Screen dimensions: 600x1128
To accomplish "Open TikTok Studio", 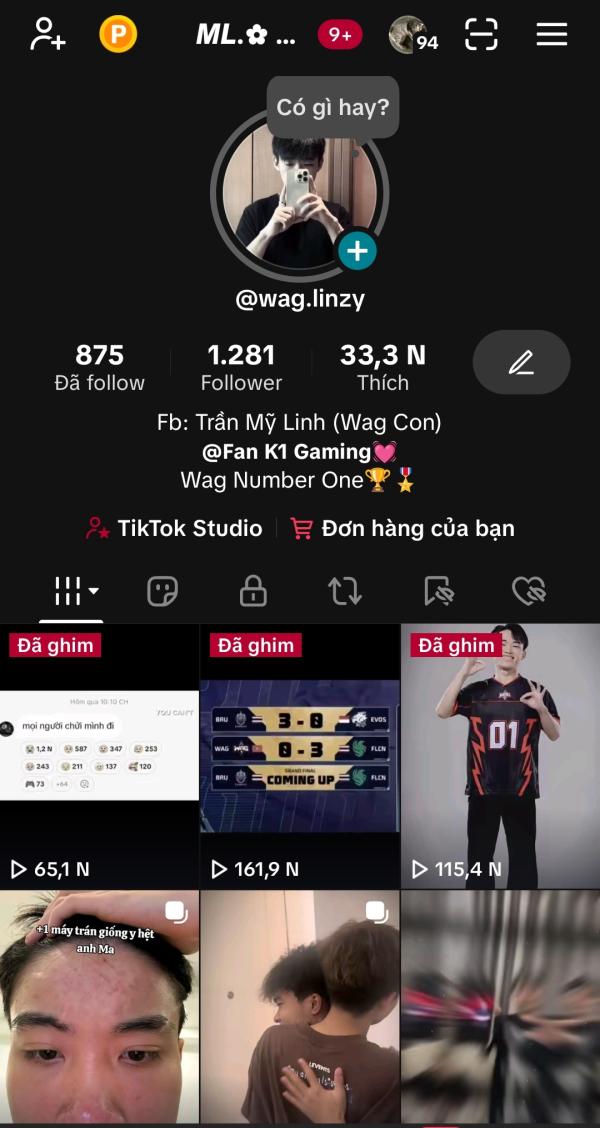I will coord(175,528).
